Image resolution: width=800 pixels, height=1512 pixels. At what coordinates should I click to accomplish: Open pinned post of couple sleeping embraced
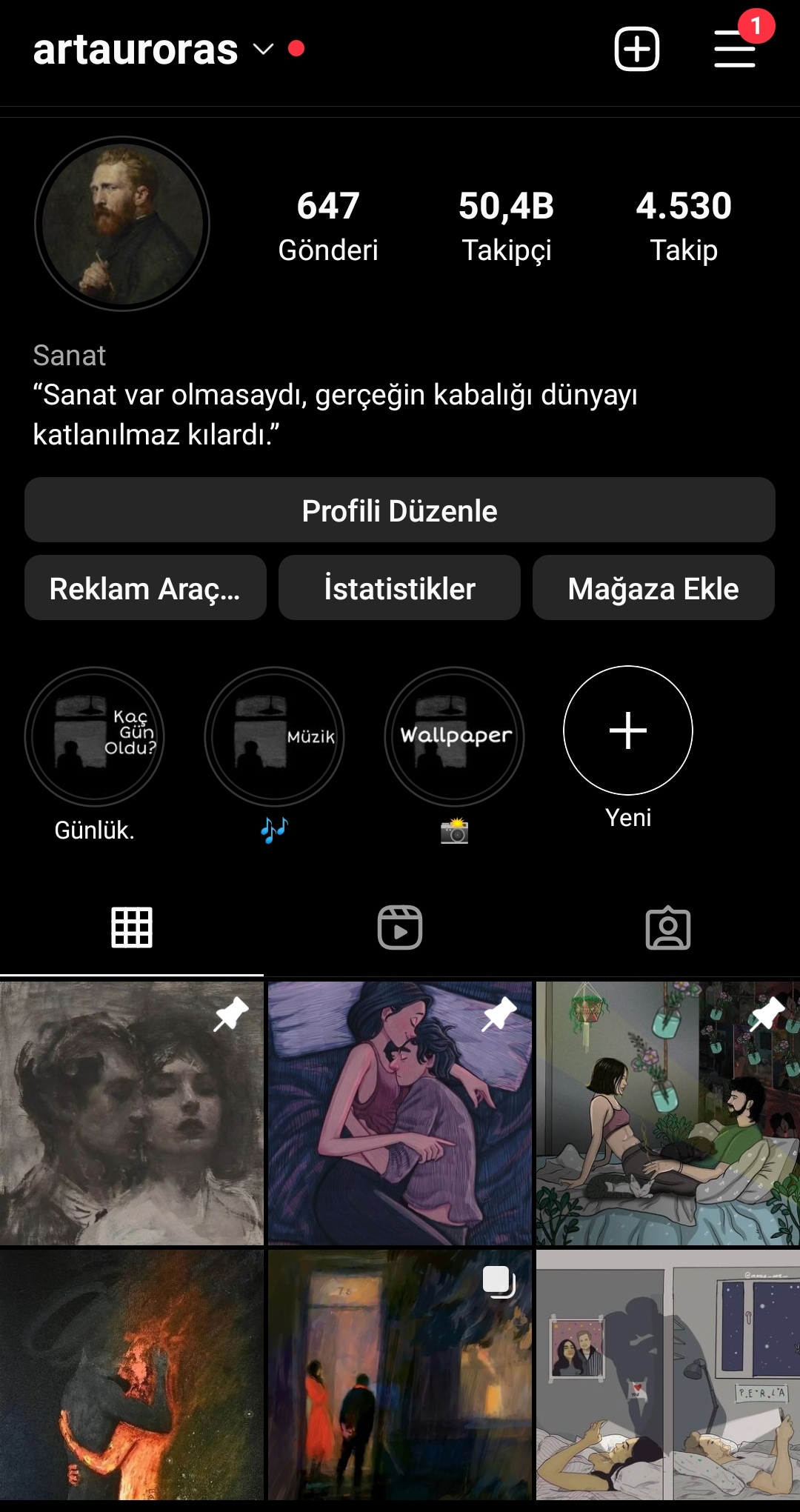400,1113
